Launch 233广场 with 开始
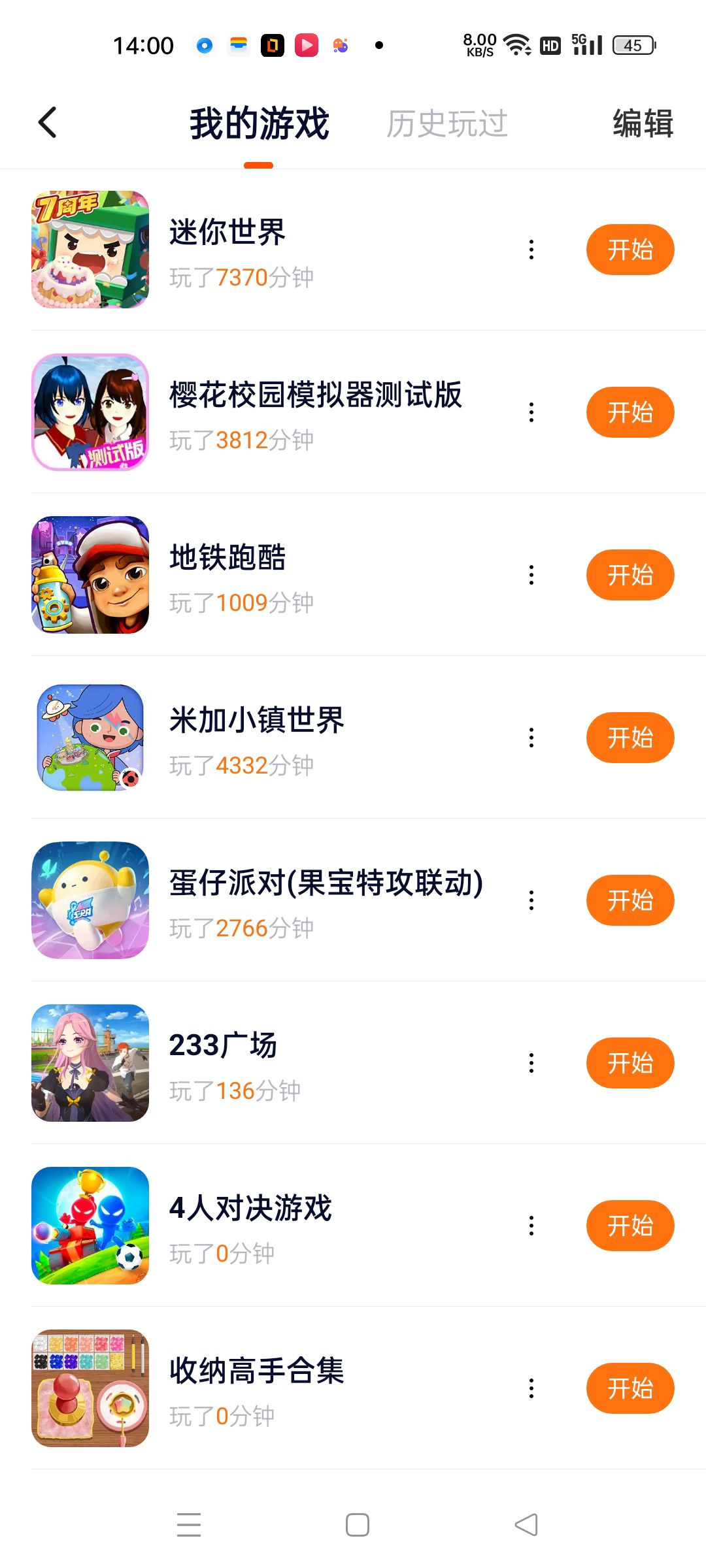This screenshot has height=1568, width=706. pyautogui.click(x=630, y=1063)
